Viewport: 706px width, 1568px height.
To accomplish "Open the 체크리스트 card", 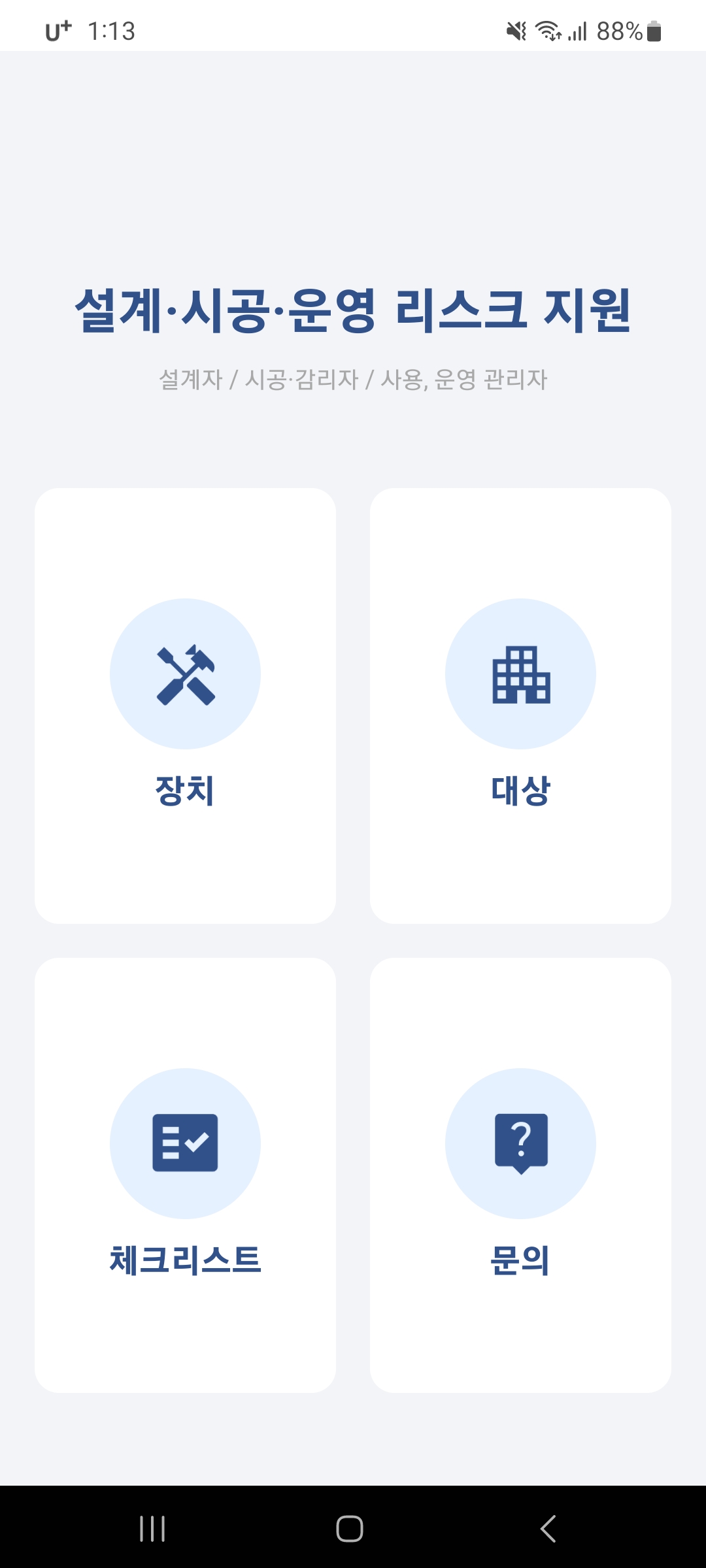I will click(x=185, y=1175).
